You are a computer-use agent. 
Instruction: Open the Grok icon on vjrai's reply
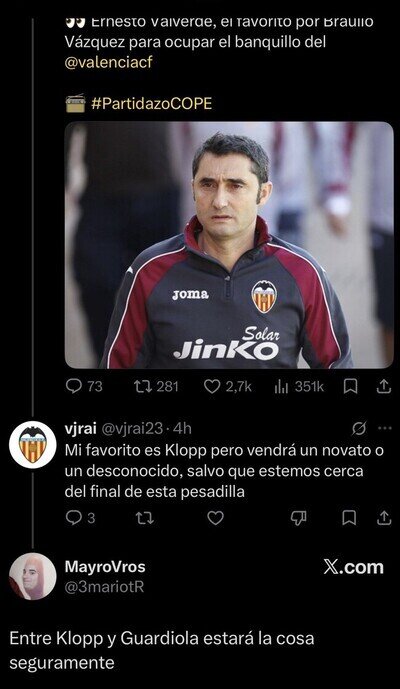[359, 428]
